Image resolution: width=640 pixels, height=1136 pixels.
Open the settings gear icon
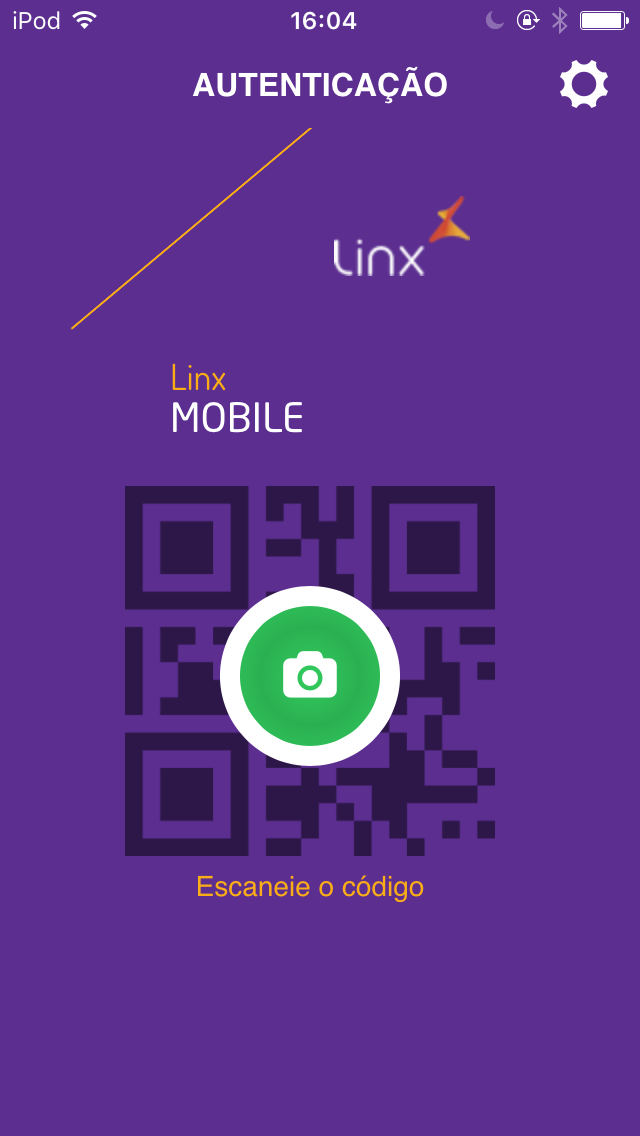pyautogui.click(x=584, y=84)
